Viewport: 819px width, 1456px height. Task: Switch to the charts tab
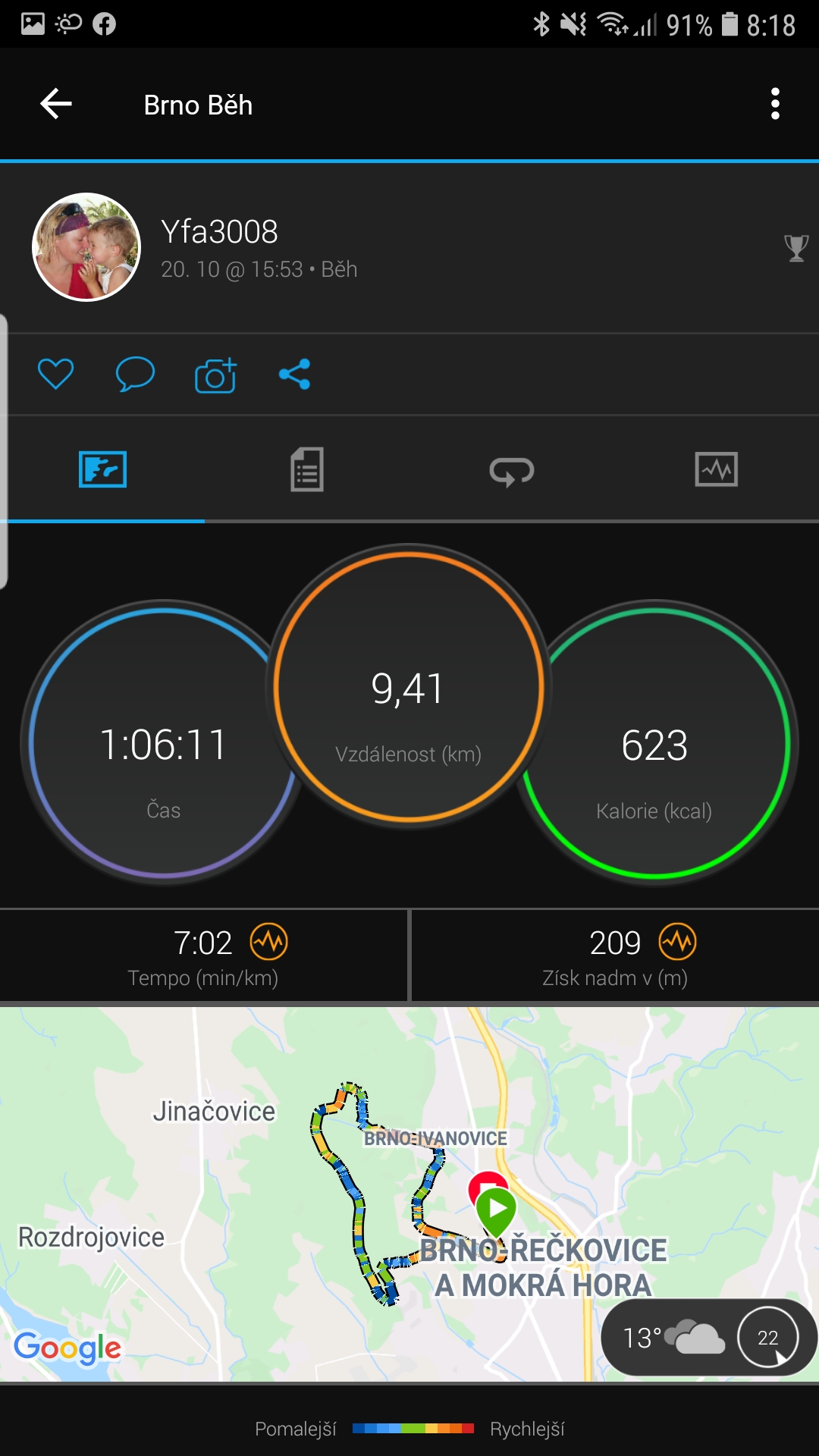[717, 469]
